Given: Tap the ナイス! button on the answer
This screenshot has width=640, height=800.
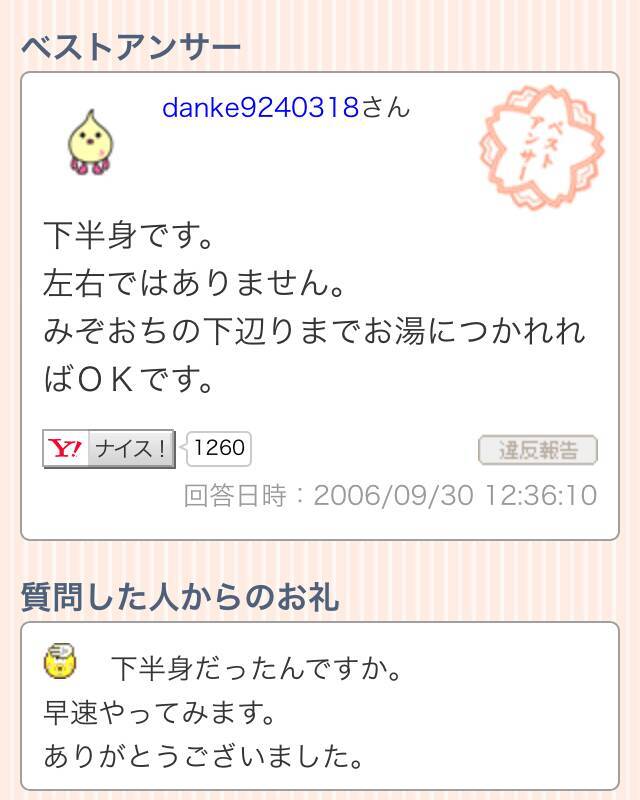Looking at the screenshot, I should pyautogui.click(x=109, y=449).
